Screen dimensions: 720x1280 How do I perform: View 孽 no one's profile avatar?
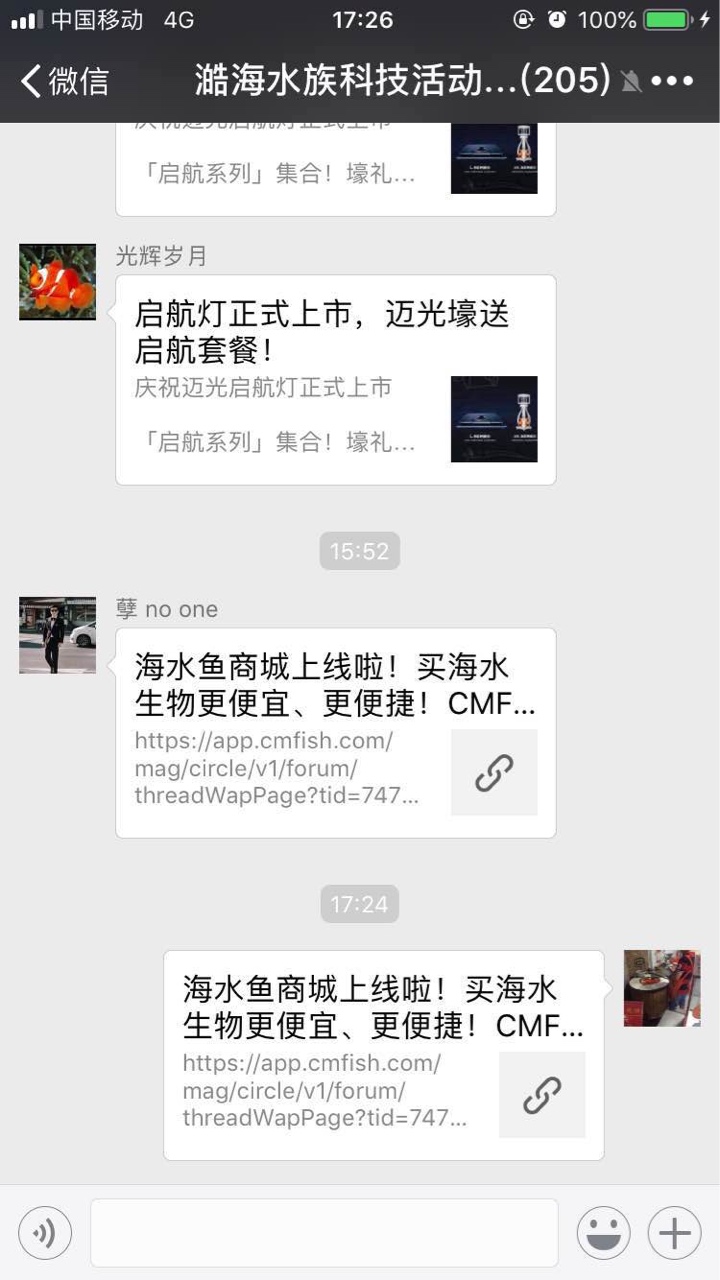click(57, 635)
